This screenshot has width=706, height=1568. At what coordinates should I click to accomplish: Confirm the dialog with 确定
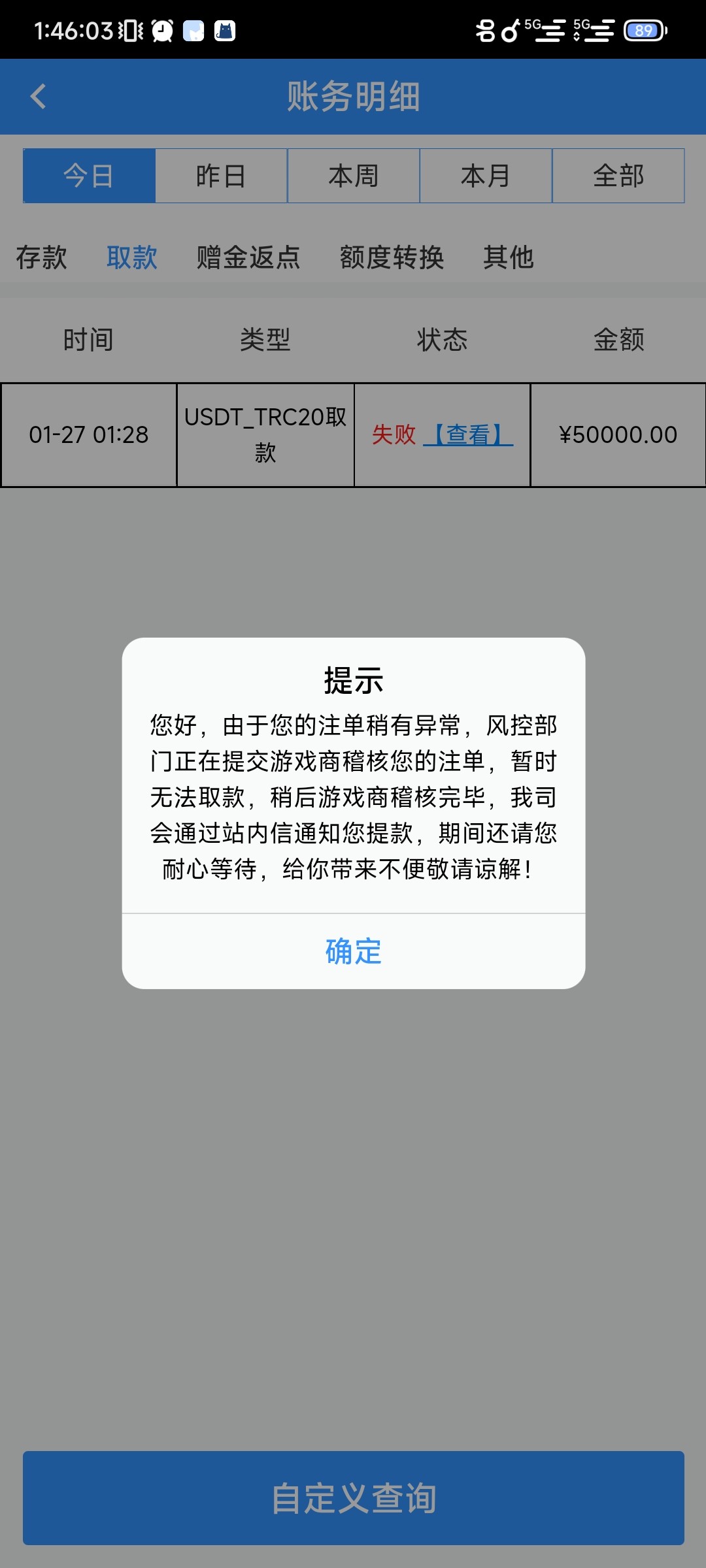(x=353, y=951)
